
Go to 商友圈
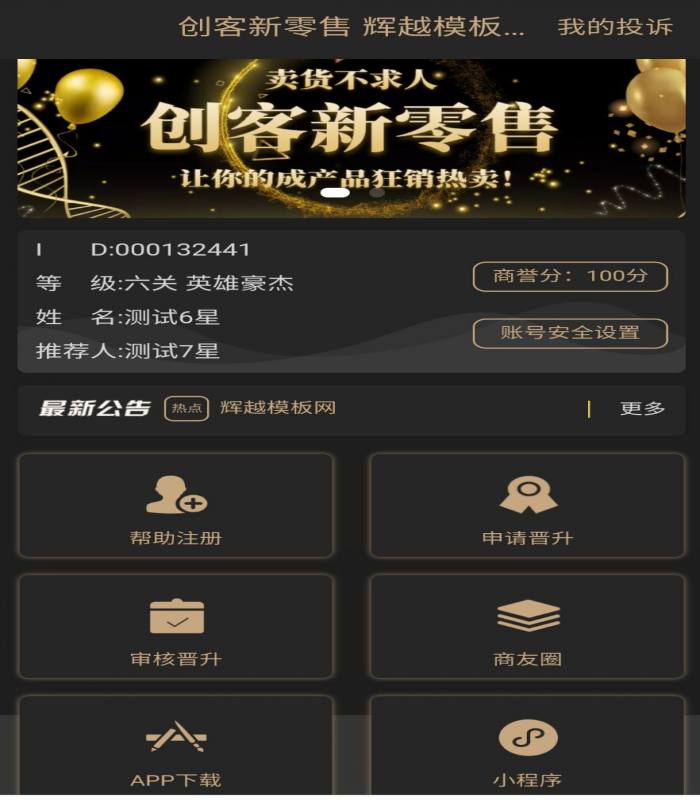click(x=527, y=627)
